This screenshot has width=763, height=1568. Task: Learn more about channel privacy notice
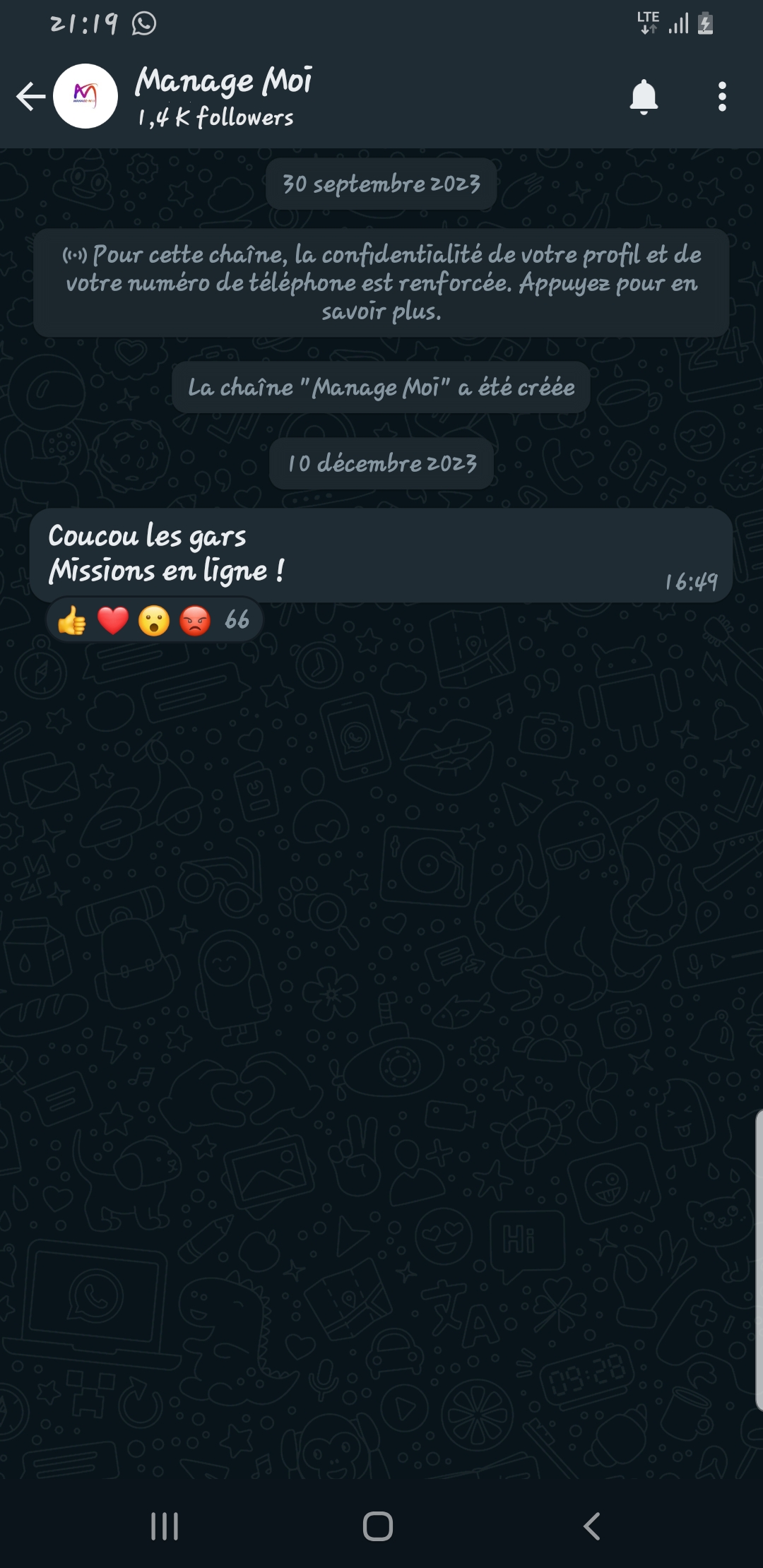381,283
